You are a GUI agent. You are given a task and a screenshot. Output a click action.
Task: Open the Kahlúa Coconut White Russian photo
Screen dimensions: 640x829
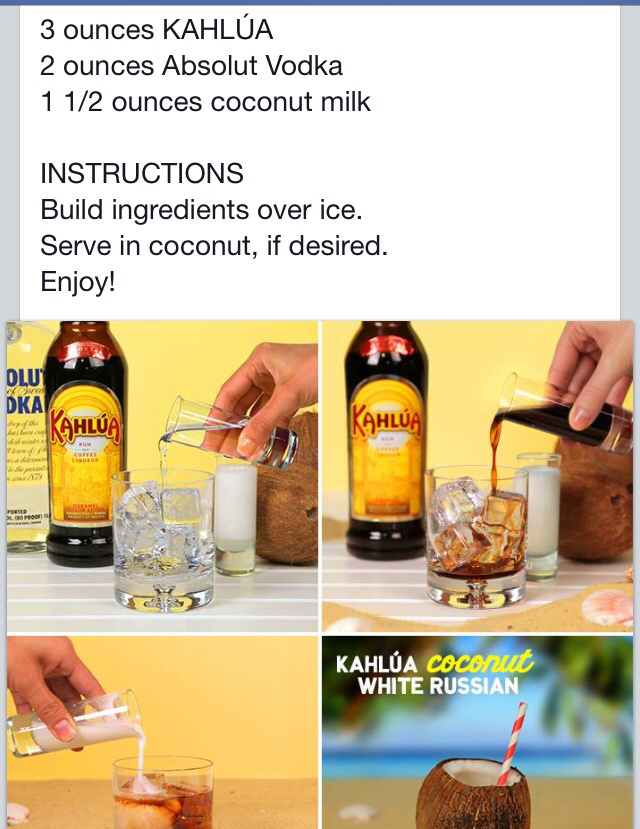click(x=478, y=732)
